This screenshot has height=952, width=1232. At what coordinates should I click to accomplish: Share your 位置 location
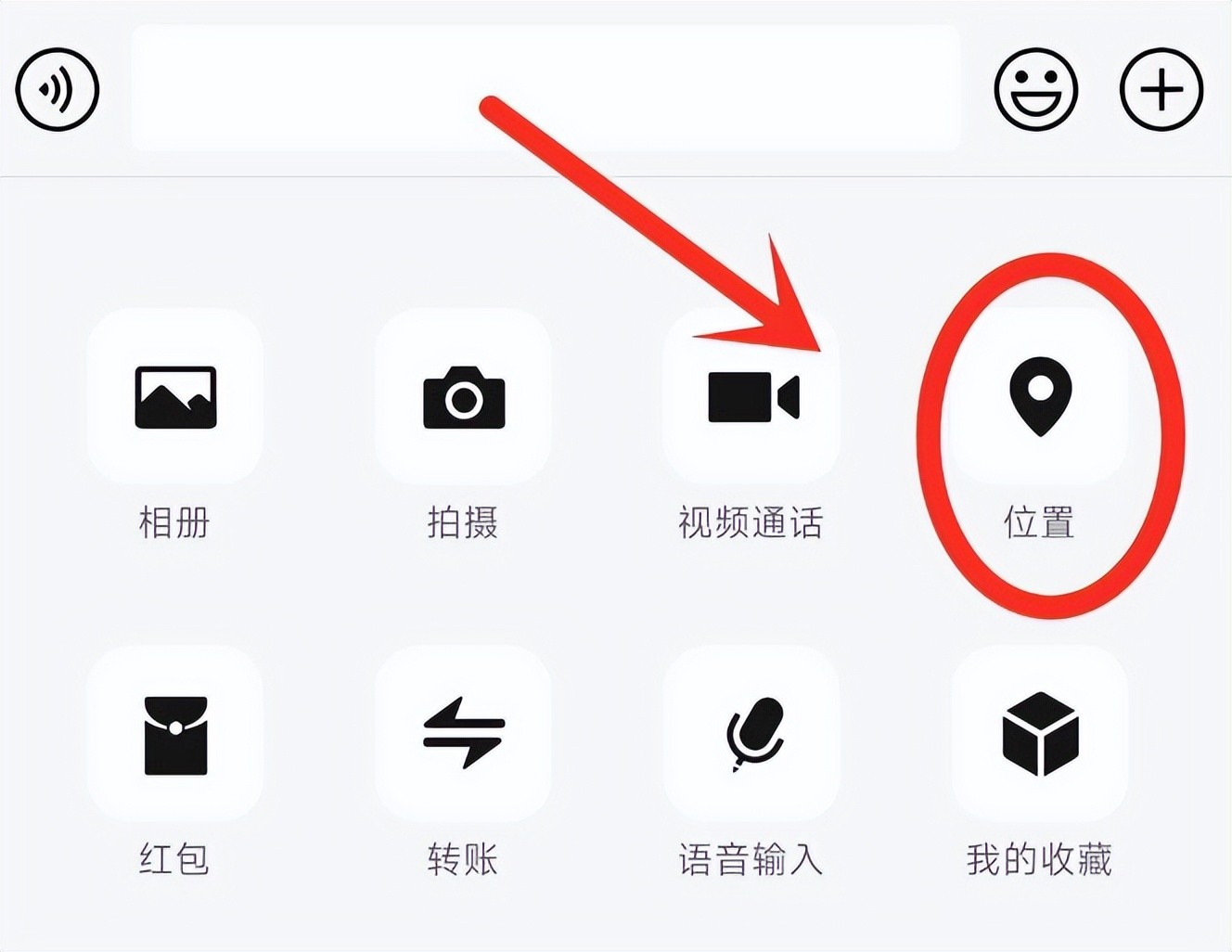1040,397
